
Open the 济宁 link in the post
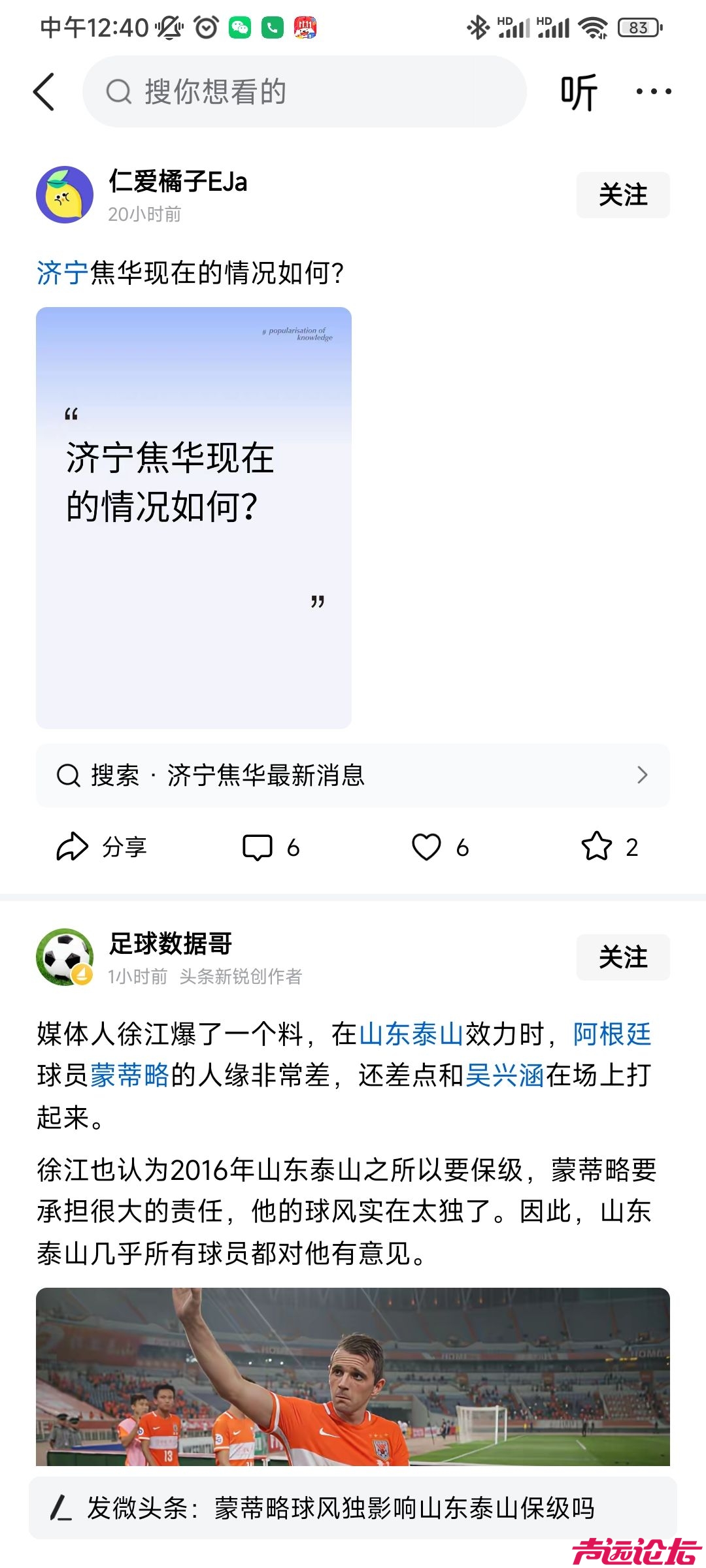(x=62, y=273)
